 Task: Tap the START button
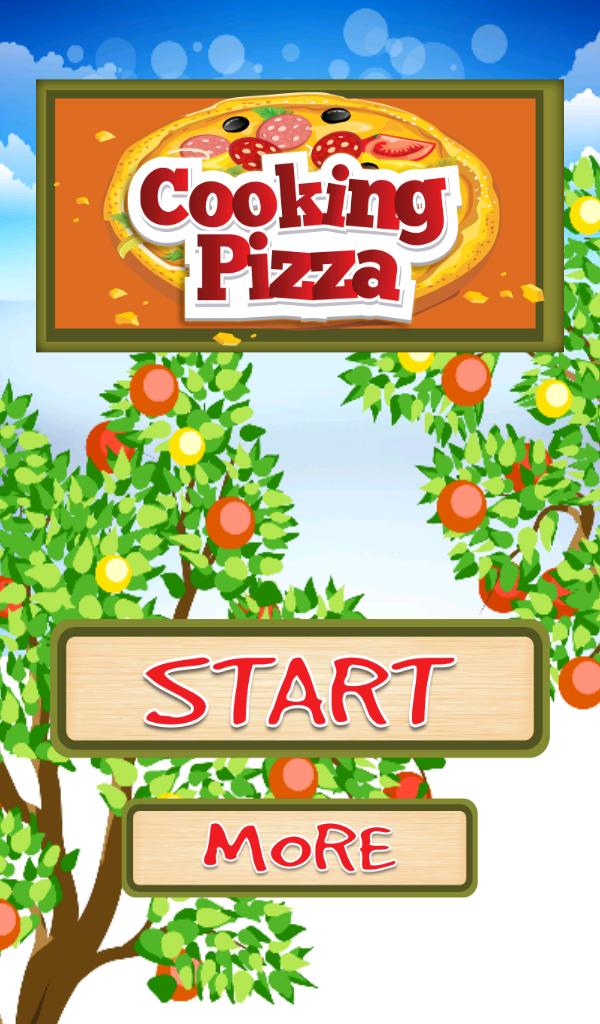(x=300, y=689)
